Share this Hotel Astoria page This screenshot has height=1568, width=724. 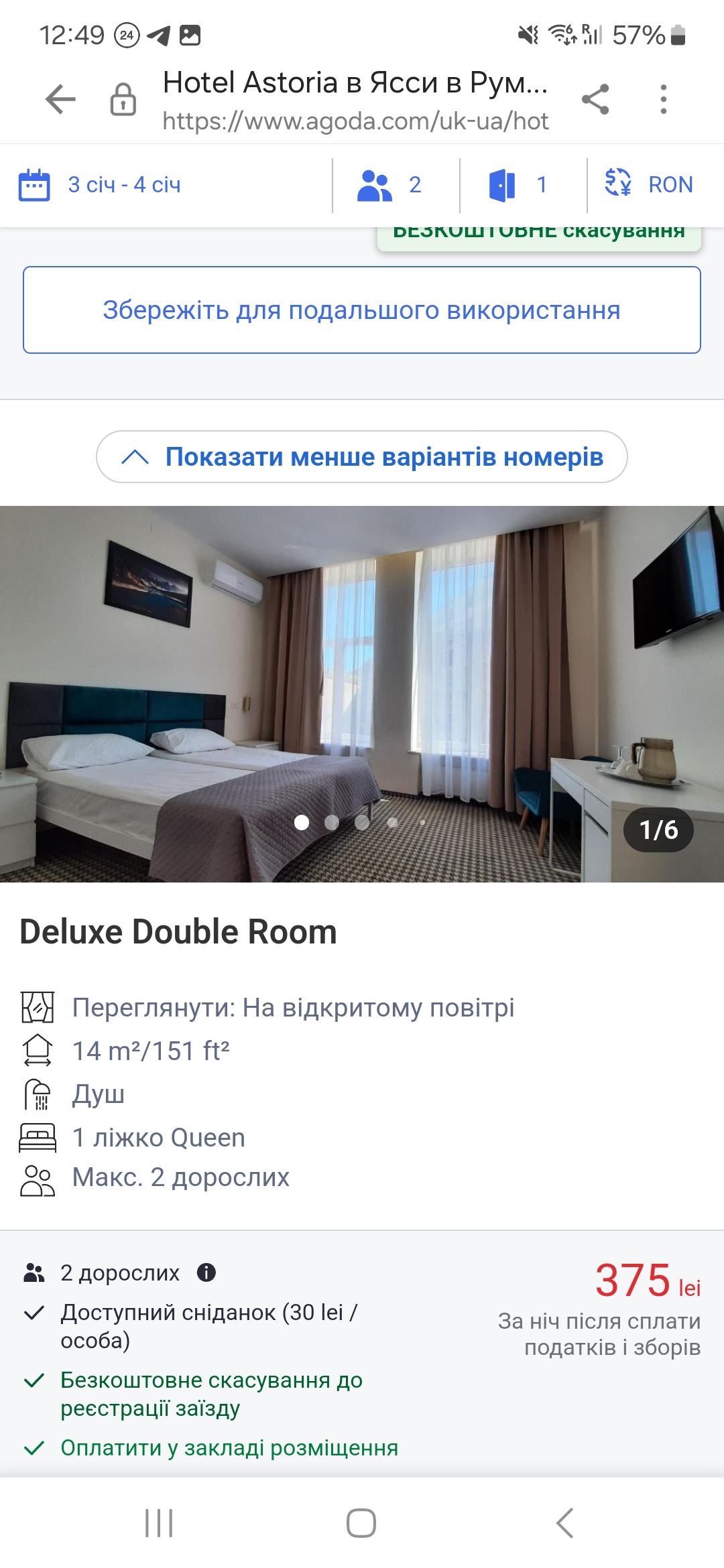point(595,100)
